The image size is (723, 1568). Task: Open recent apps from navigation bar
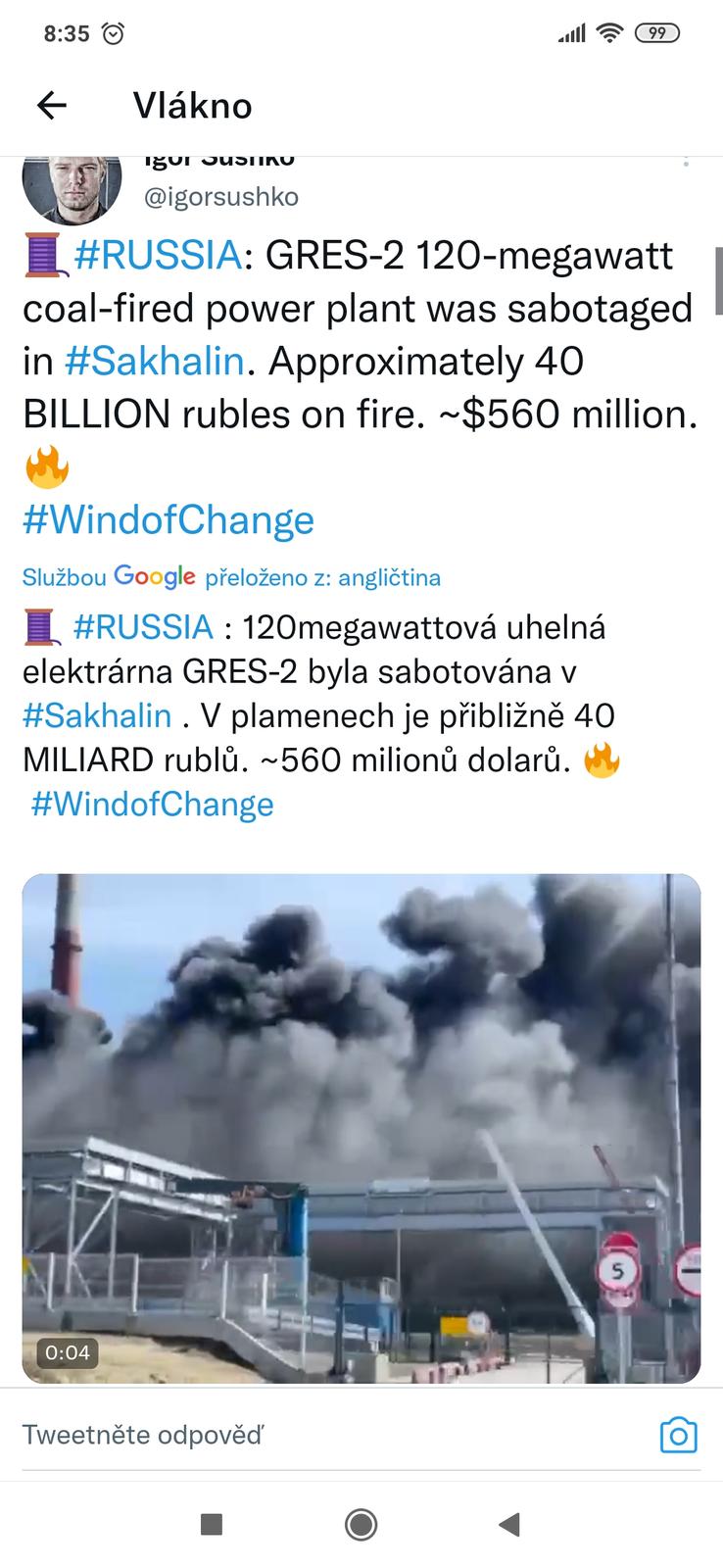click(x=211, y=1525)
